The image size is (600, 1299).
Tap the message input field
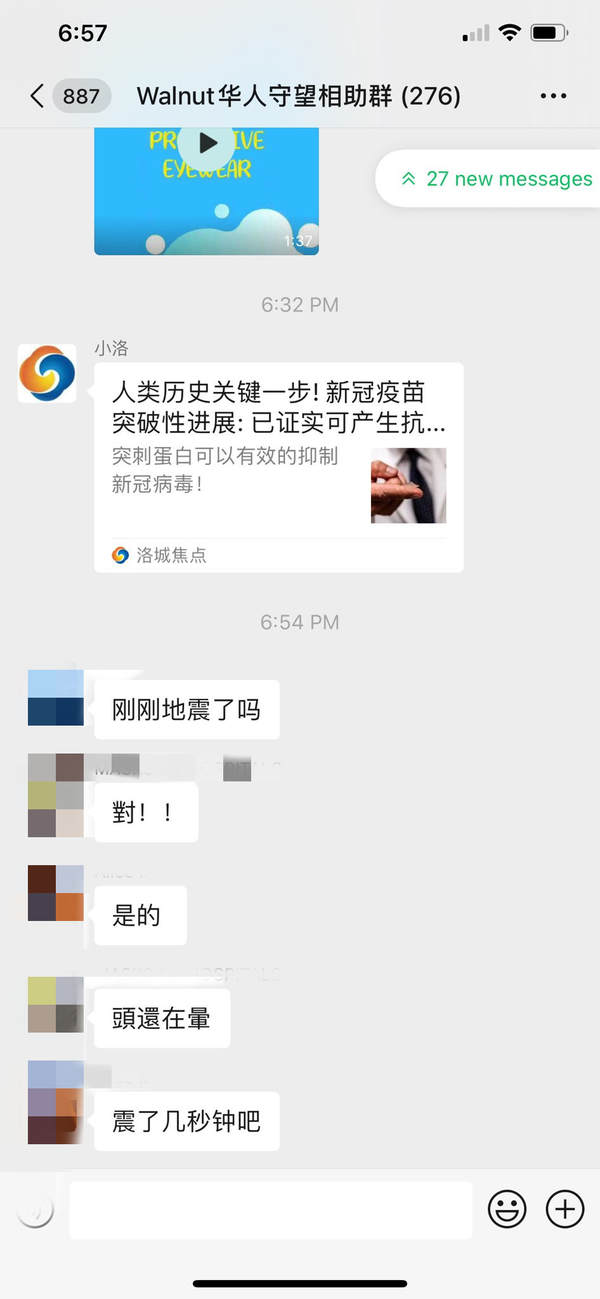click(270, 1210)
